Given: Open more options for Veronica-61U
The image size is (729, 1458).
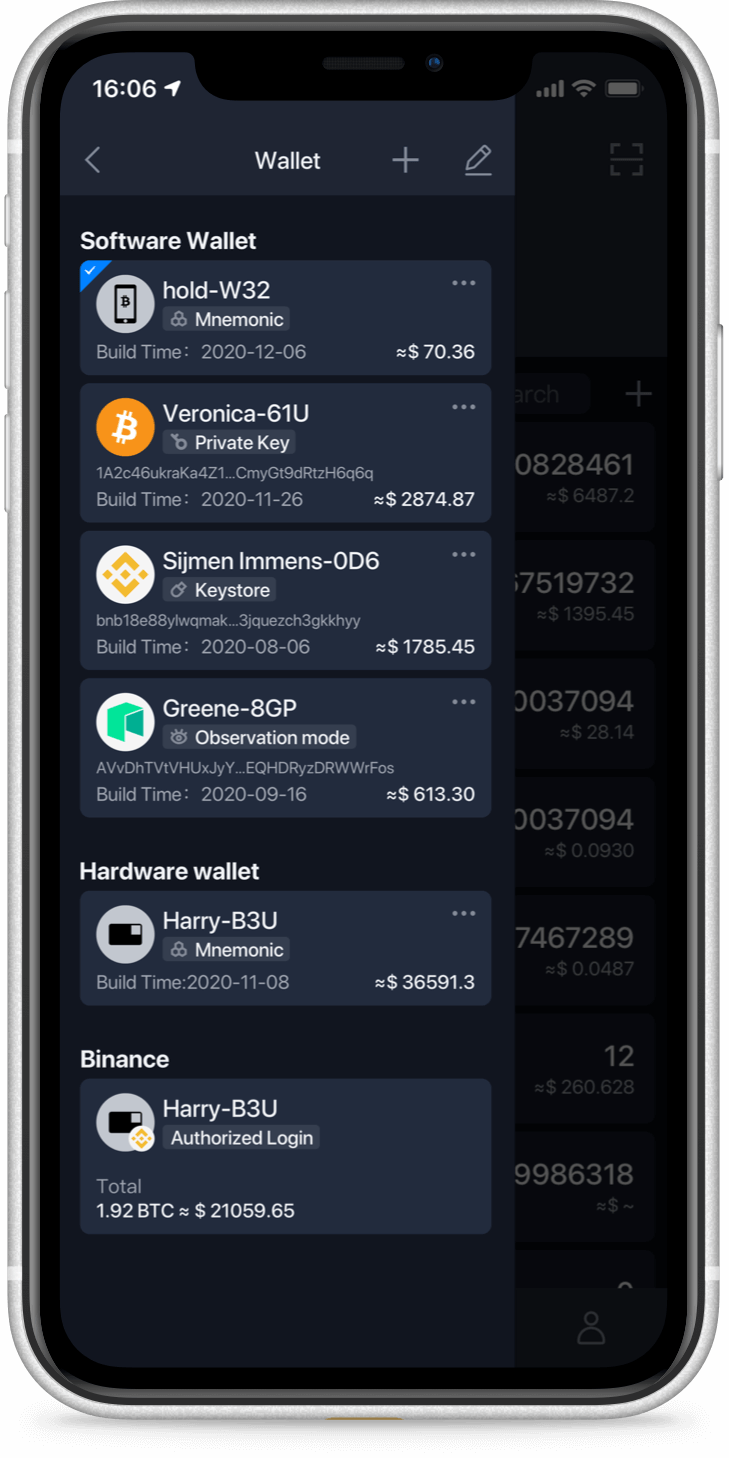Looking at the screenshot, I should [x=464, y=407].
